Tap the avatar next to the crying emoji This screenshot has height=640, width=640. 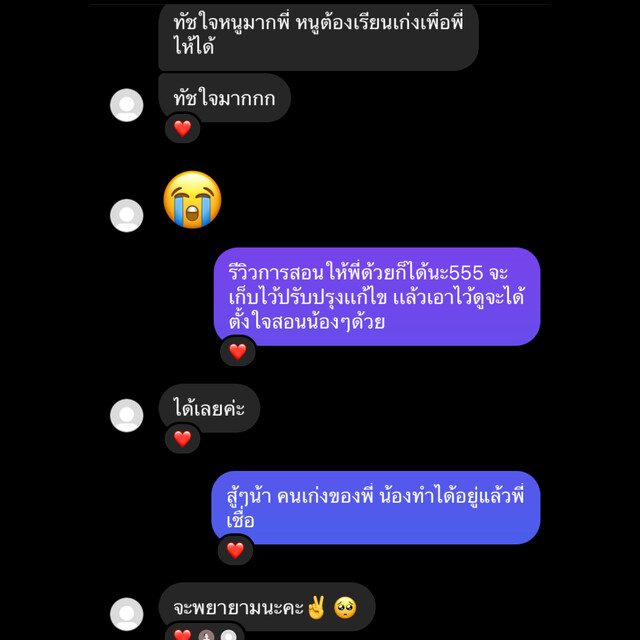coord(126,215)
